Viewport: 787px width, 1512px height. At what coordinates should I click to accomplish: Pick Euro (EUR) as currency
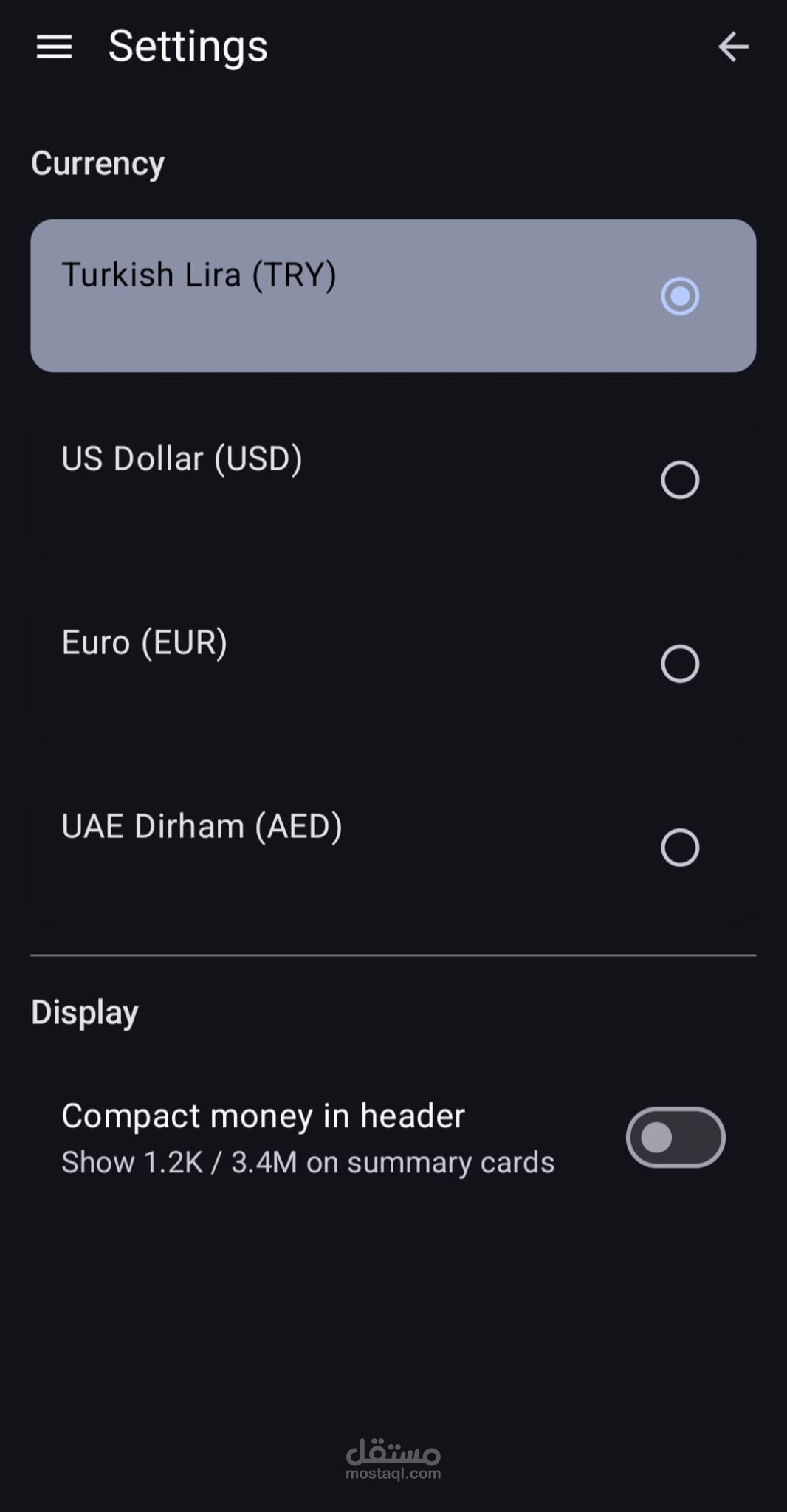tap(679, 664)
